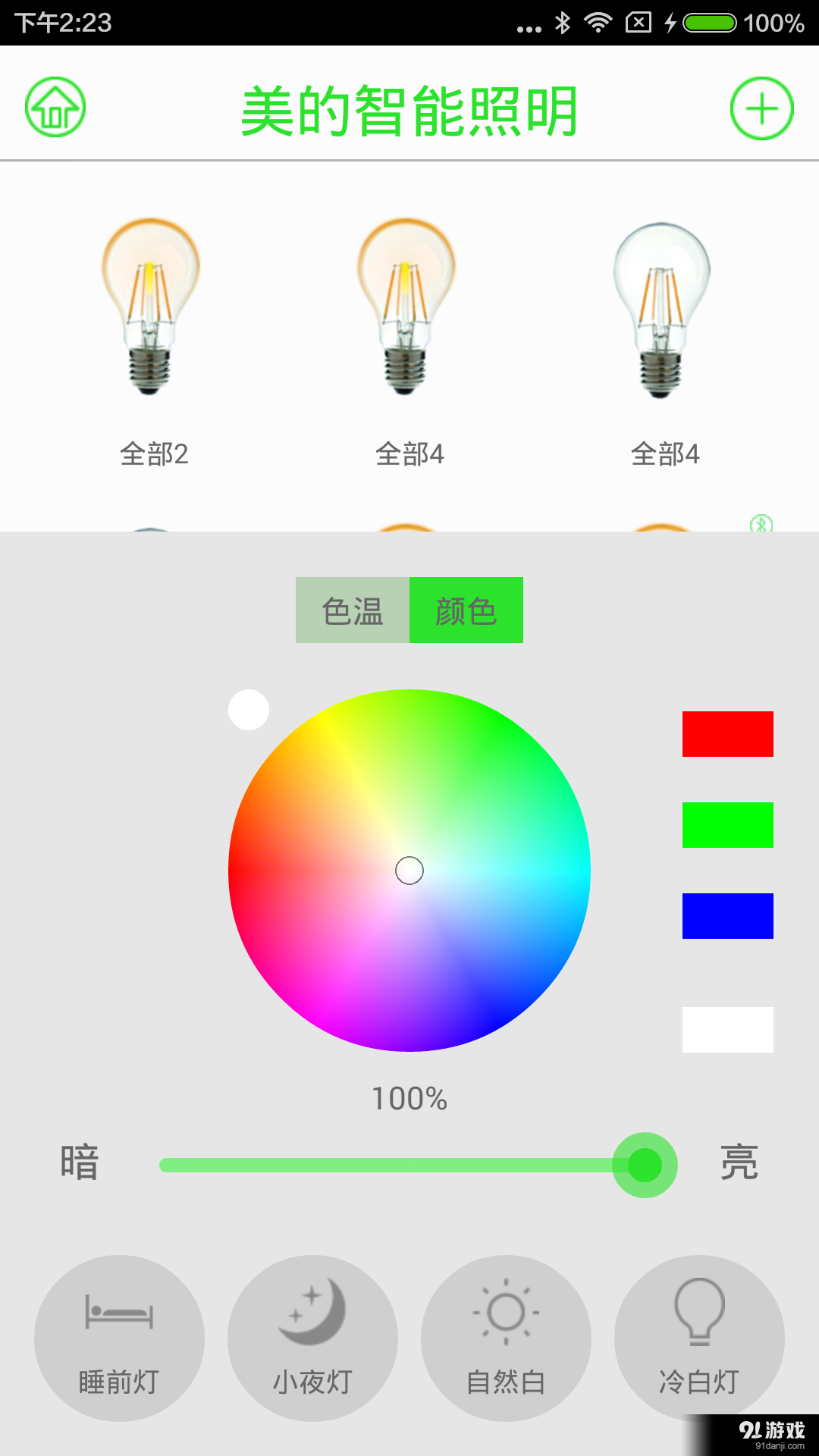The height and width of the screenshot is (1456, 819).
Task: Pick the red color swatch
Action: pyautogui.click(x=727, y=733)
